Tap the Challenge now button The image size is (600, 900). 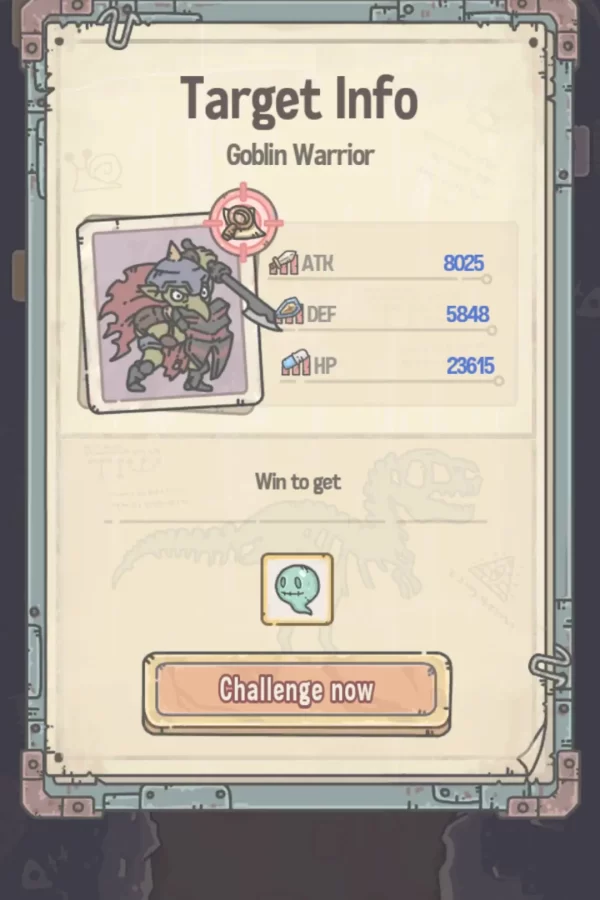pyautogui.click(x=296, y=690)
